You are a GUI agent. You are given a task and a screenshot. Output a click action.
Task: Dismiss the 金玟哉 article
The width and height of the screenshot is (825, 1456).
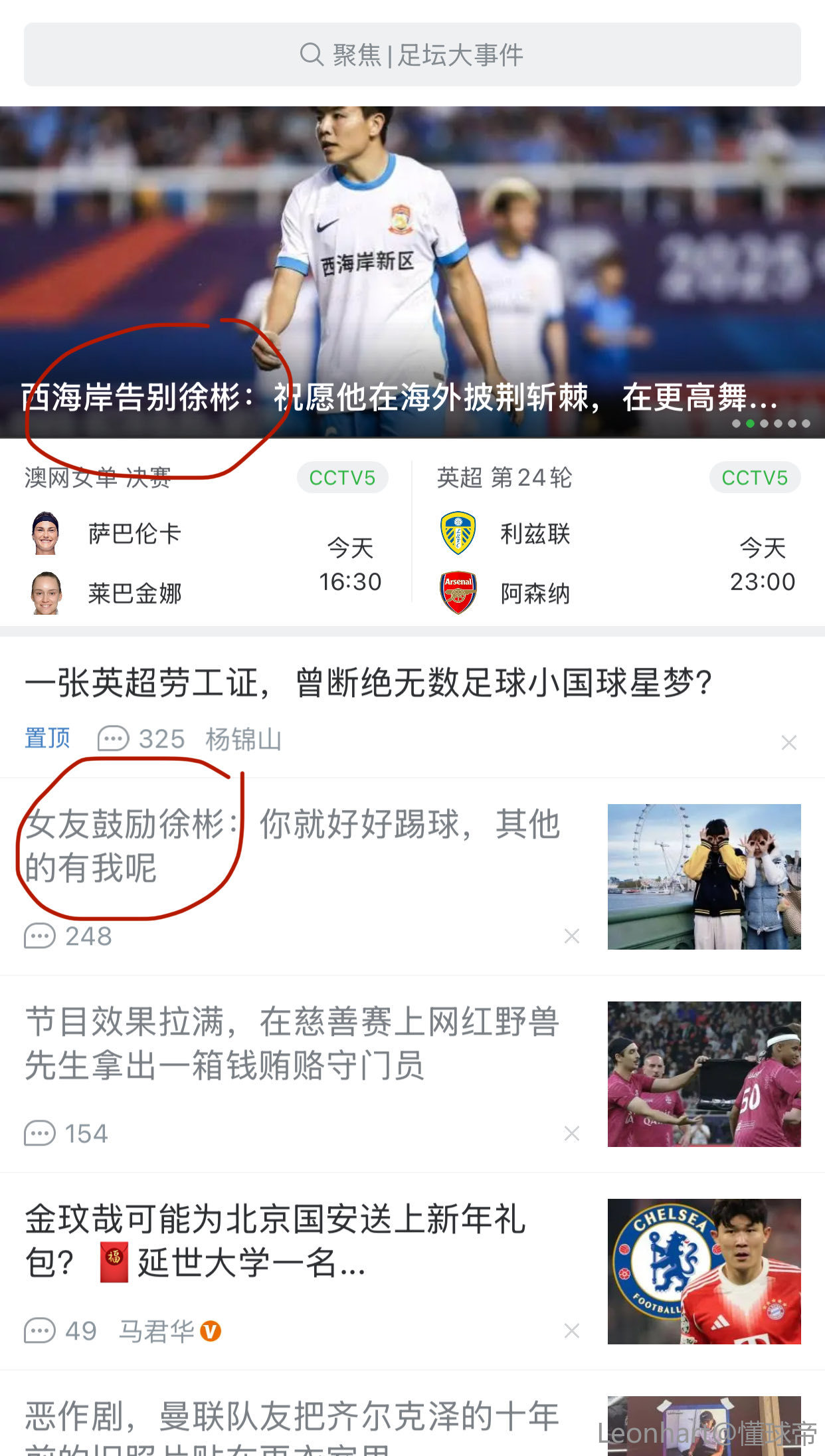coord(571,1331)
